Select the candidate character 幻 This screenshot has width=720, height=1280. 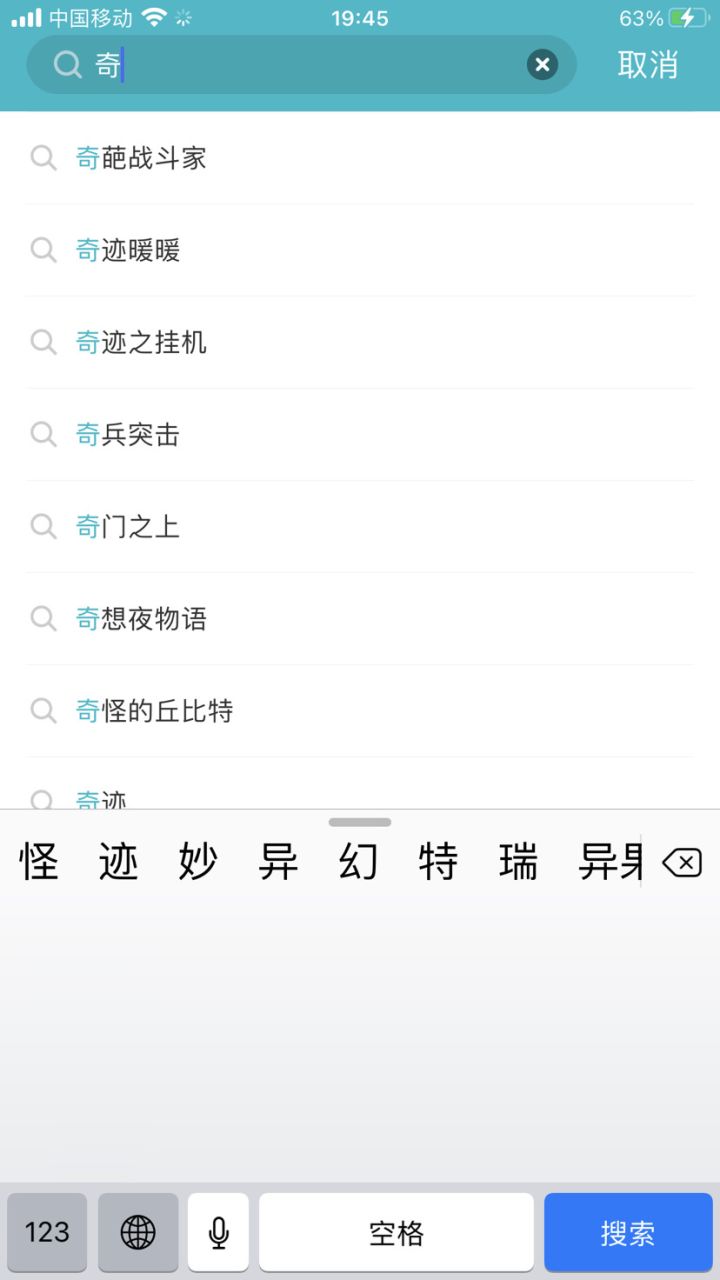click(x=358, y=862)
